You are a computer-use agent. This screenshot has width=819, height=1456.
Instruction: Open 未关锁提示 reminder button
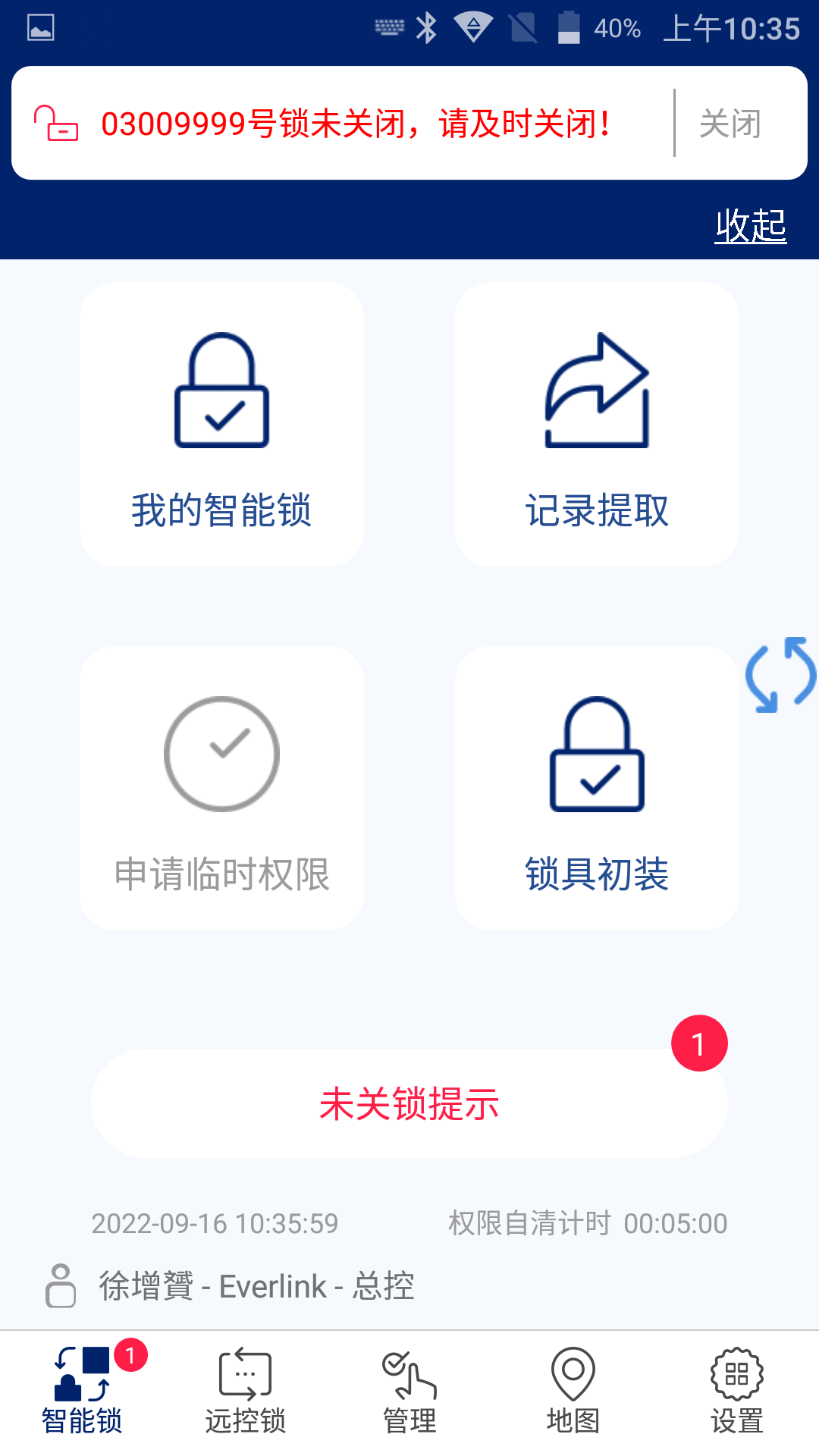click(x=409, y=1103)
